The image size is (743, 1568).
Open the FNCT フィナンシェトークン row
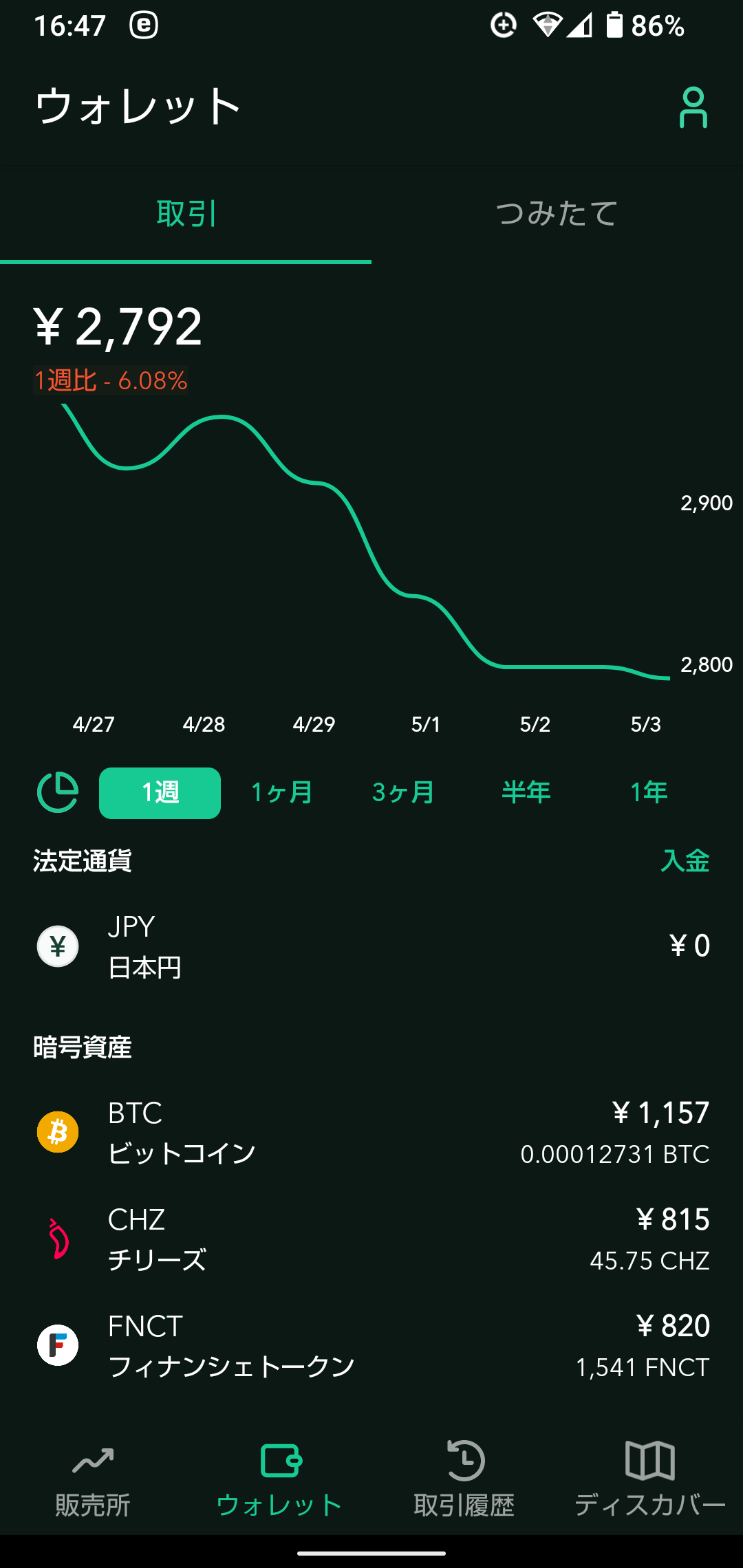tap(371, 1346)
